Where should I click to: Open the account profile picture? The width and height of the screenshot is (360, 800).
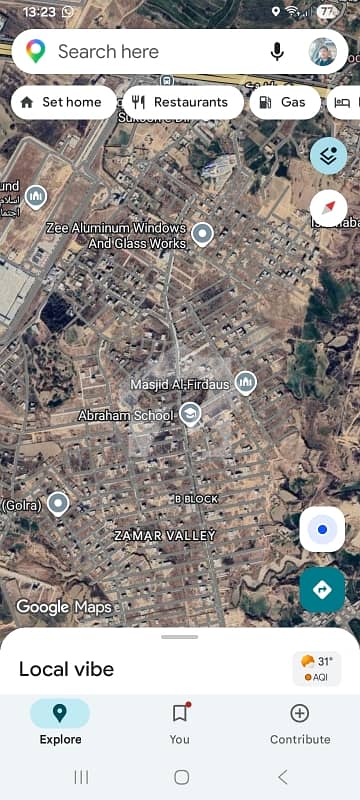point(323,52)
